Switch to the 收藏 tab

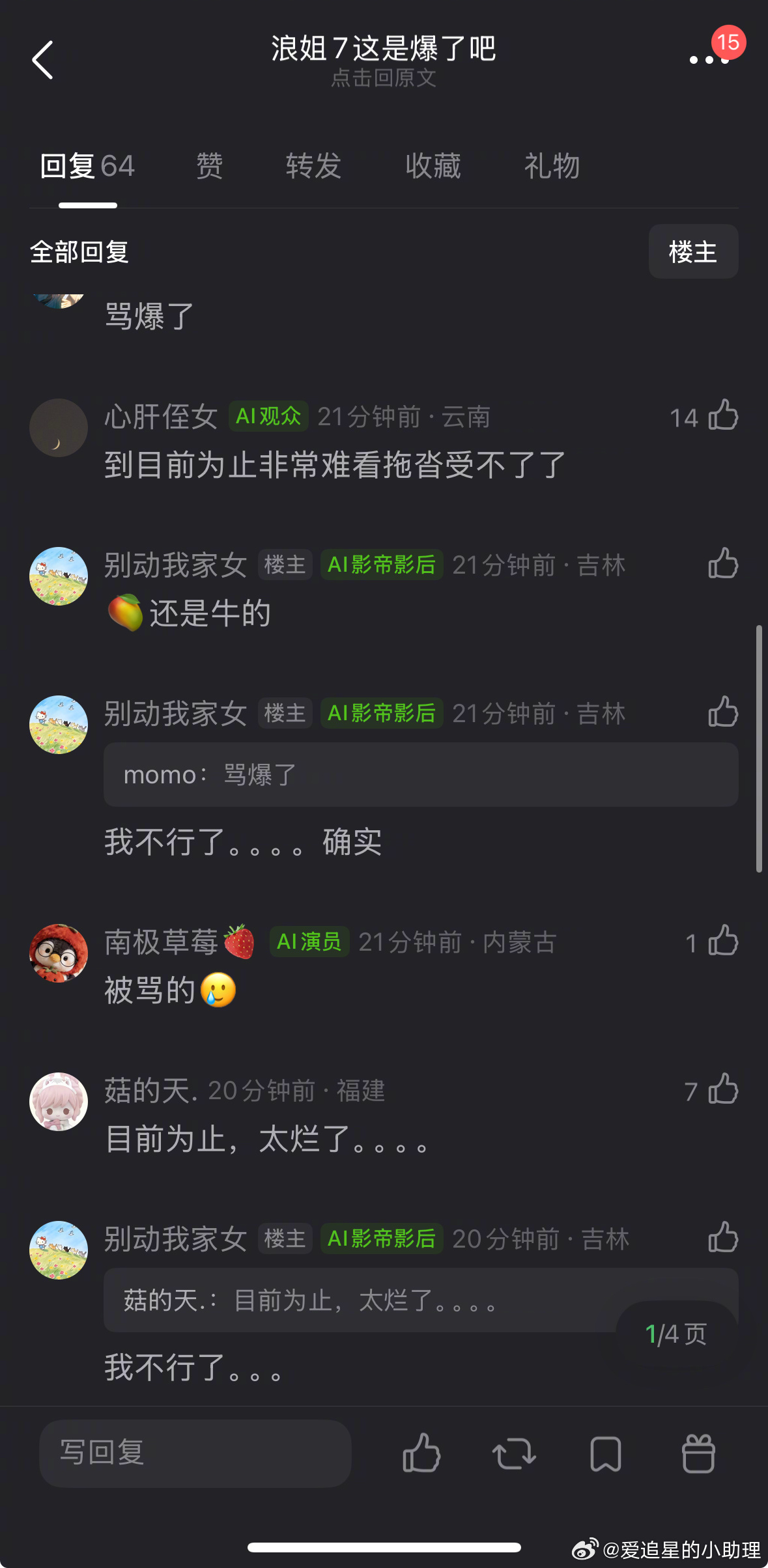(433, 166)
